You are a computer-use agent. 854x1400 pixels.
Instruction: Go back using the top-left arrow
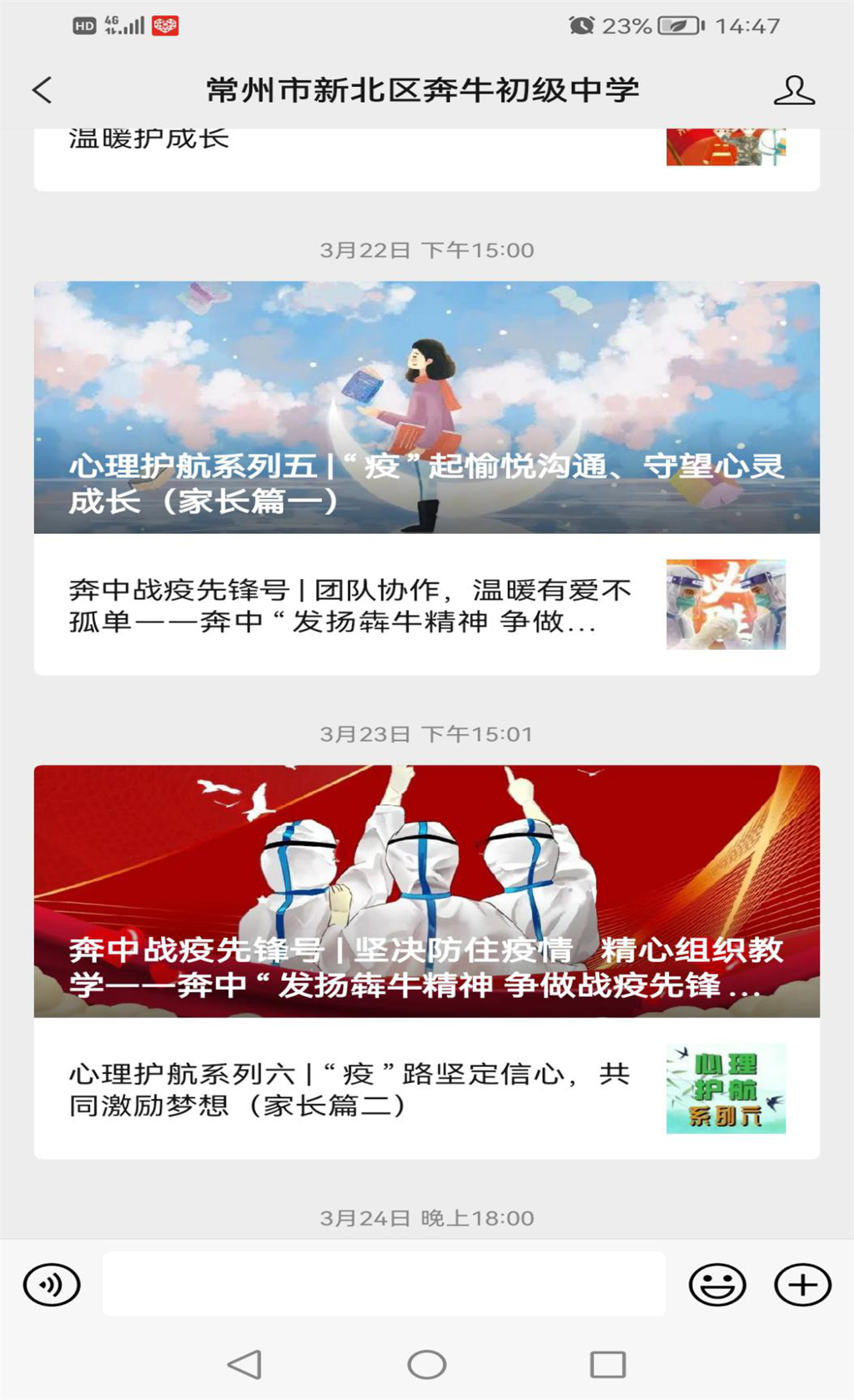tap(43, 89)
